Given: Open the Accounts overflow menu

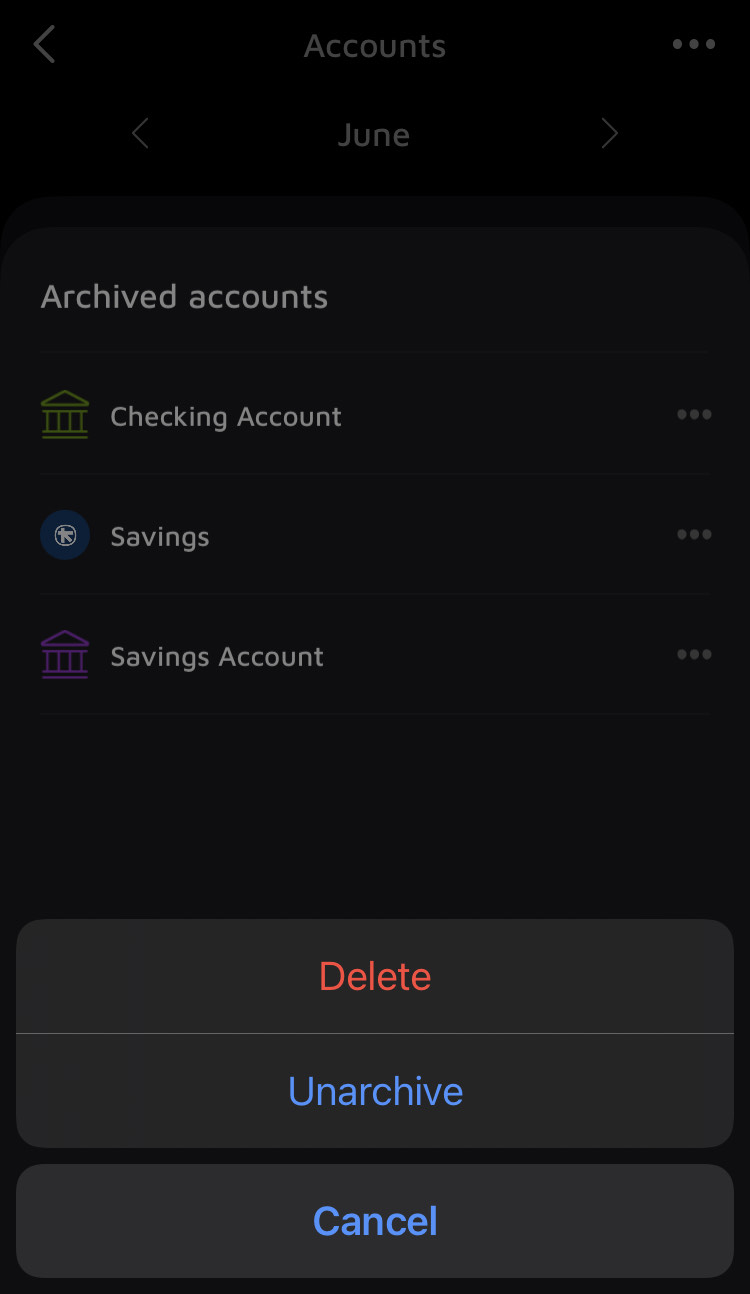Looking at the screenshot, I should click(x=693, y=45).
